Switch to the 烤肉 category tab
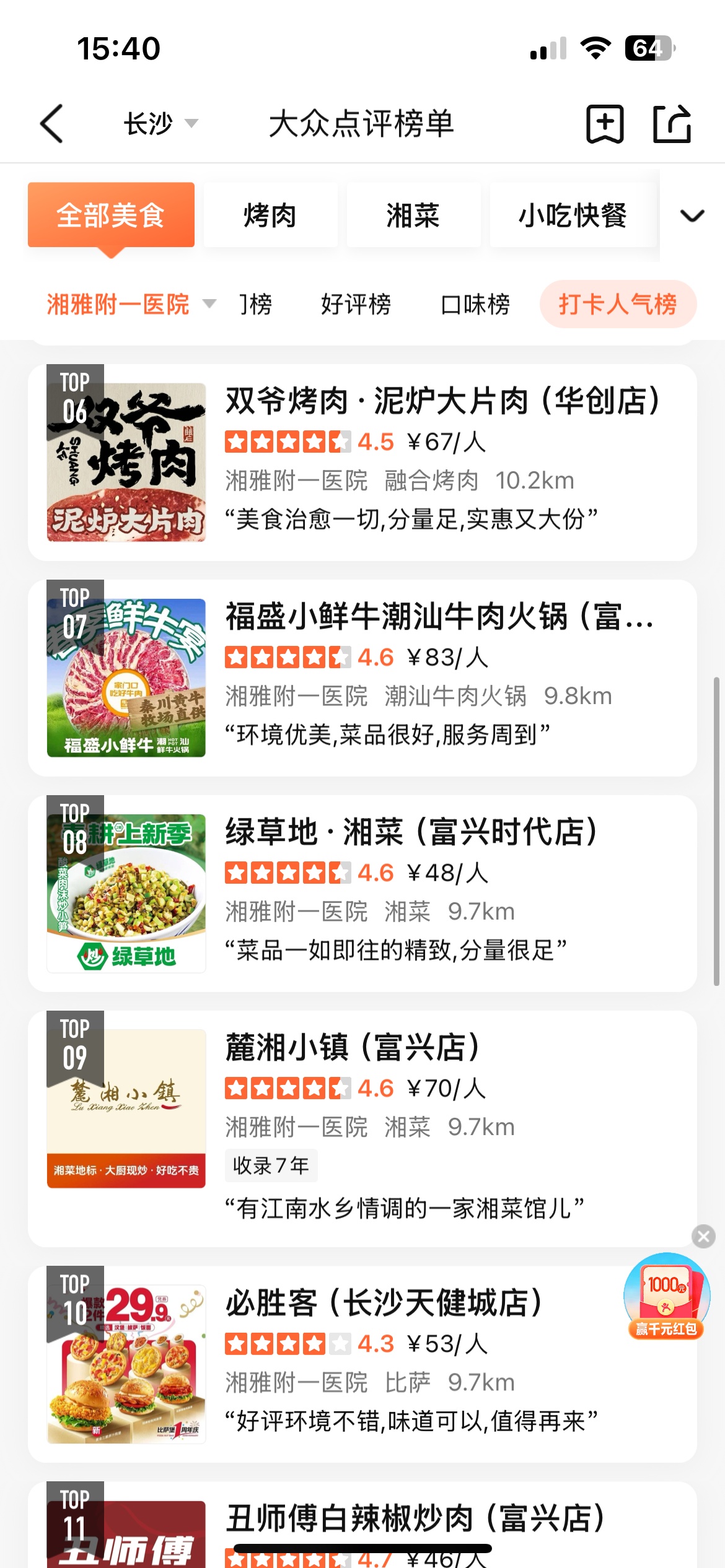Image resolution: width=725 pixels, height=1568 pixels. click(x=271, y=214)
